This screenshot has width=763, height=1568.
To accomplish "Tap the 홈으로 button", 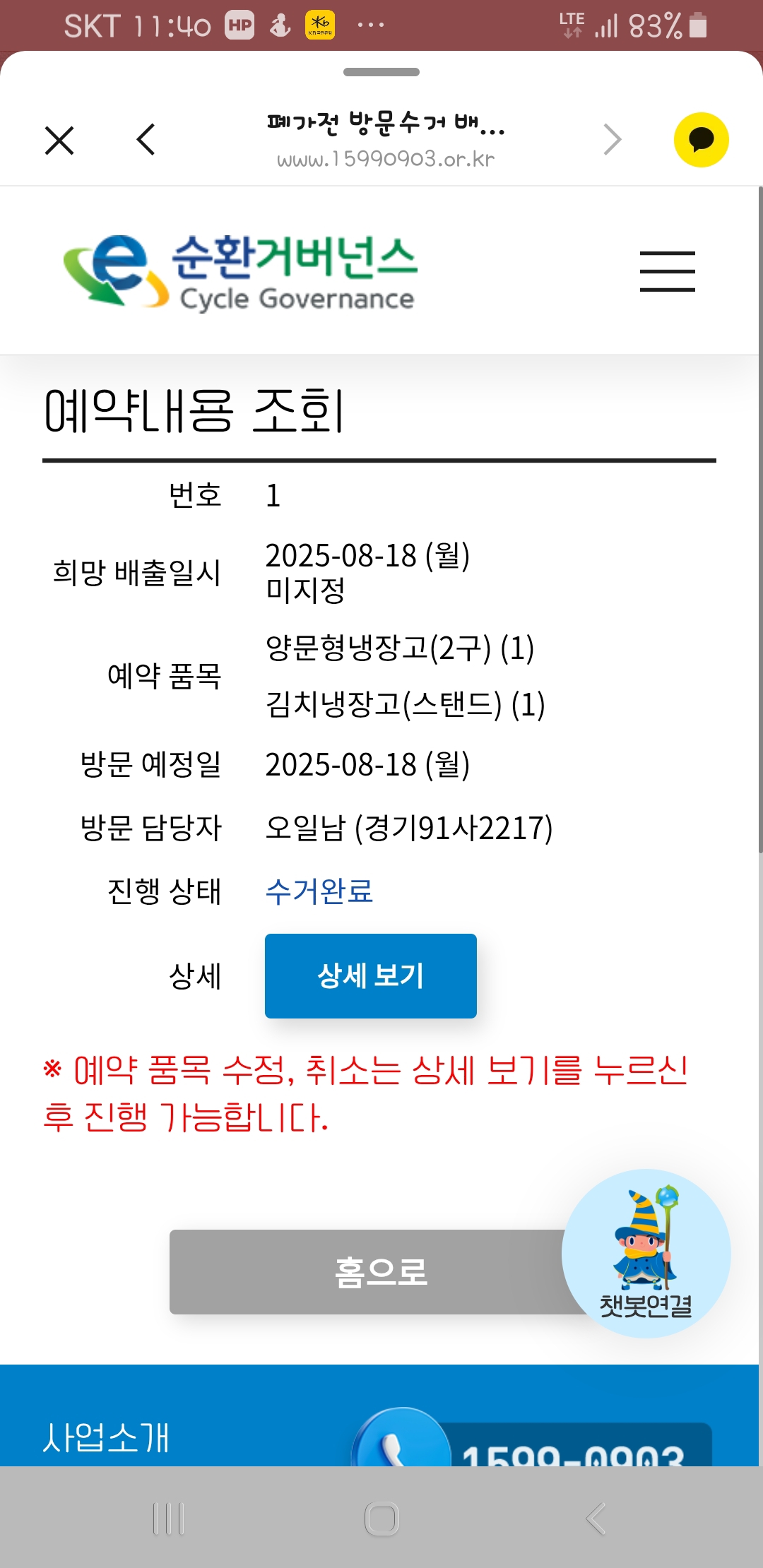I will (367, 1271).
